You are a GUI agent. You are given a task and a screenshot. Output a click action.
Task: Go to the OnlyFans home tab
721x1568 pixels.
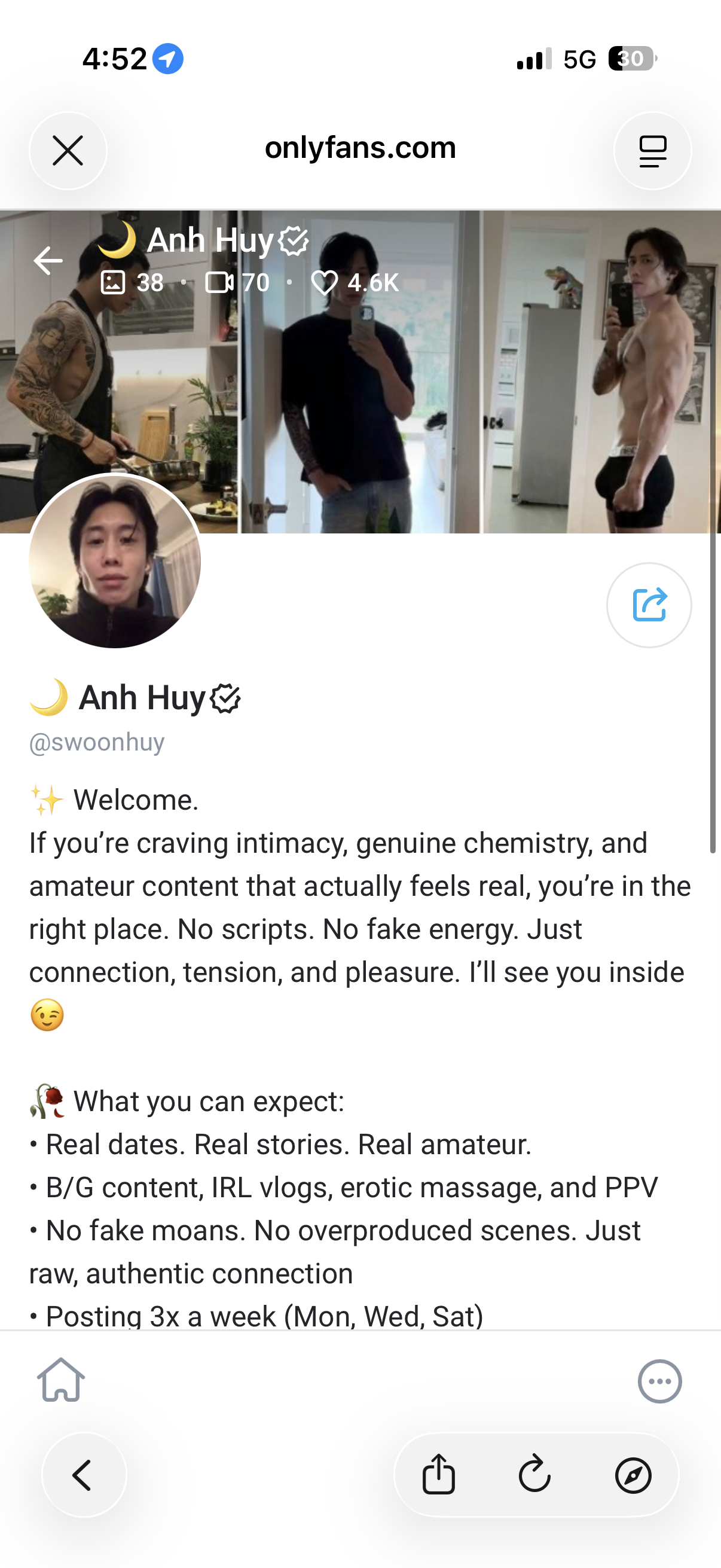61,1380
